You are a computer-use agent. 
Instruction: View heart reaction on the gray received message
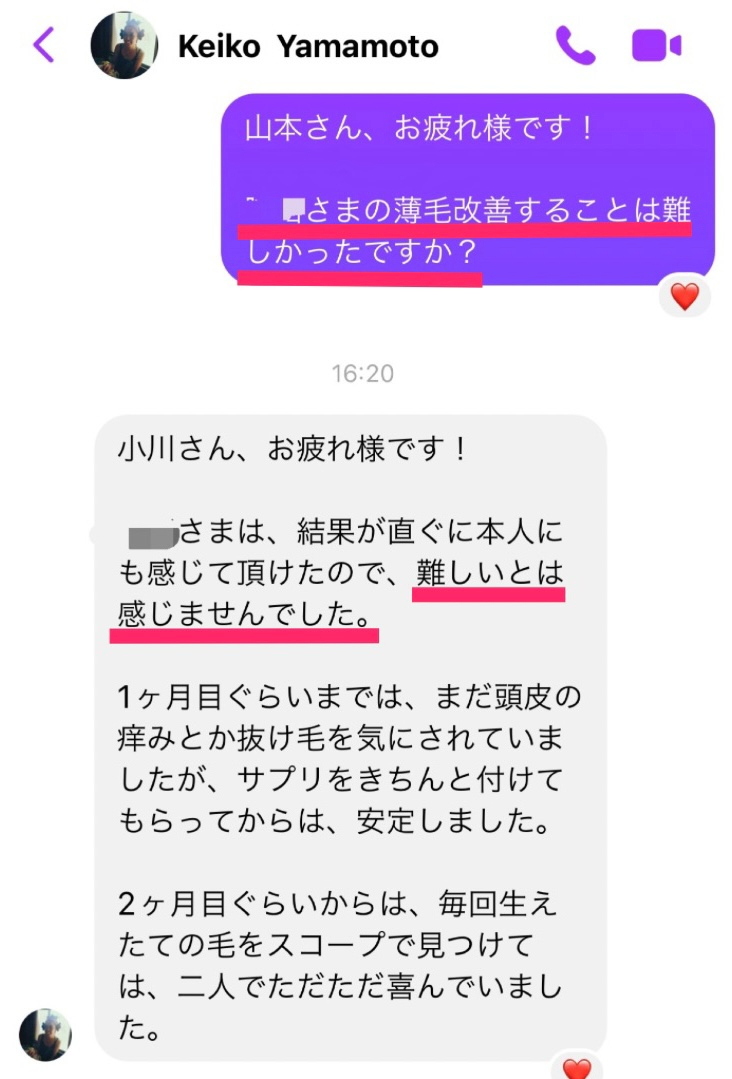tap(577, 1067)
